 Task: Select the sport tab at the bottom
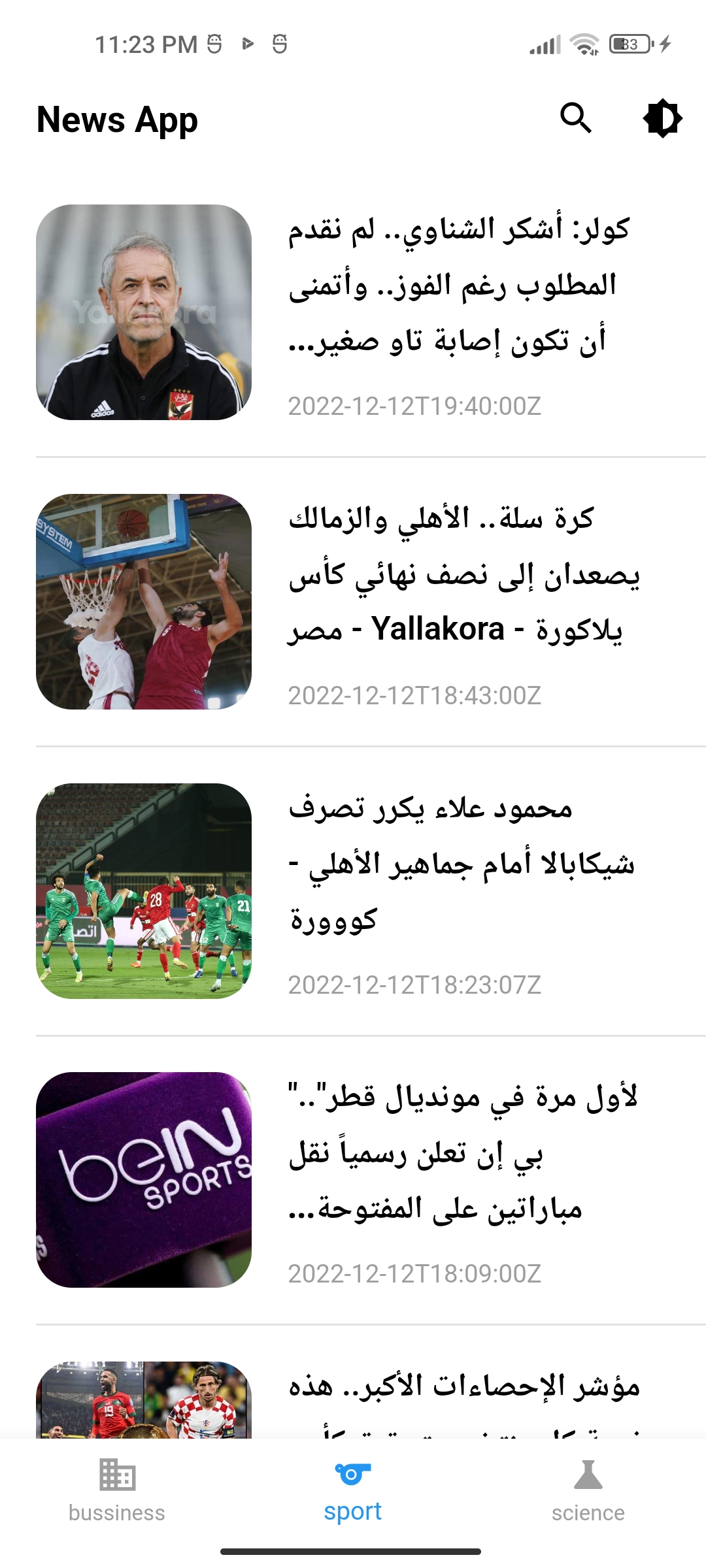coord(352,1496)
